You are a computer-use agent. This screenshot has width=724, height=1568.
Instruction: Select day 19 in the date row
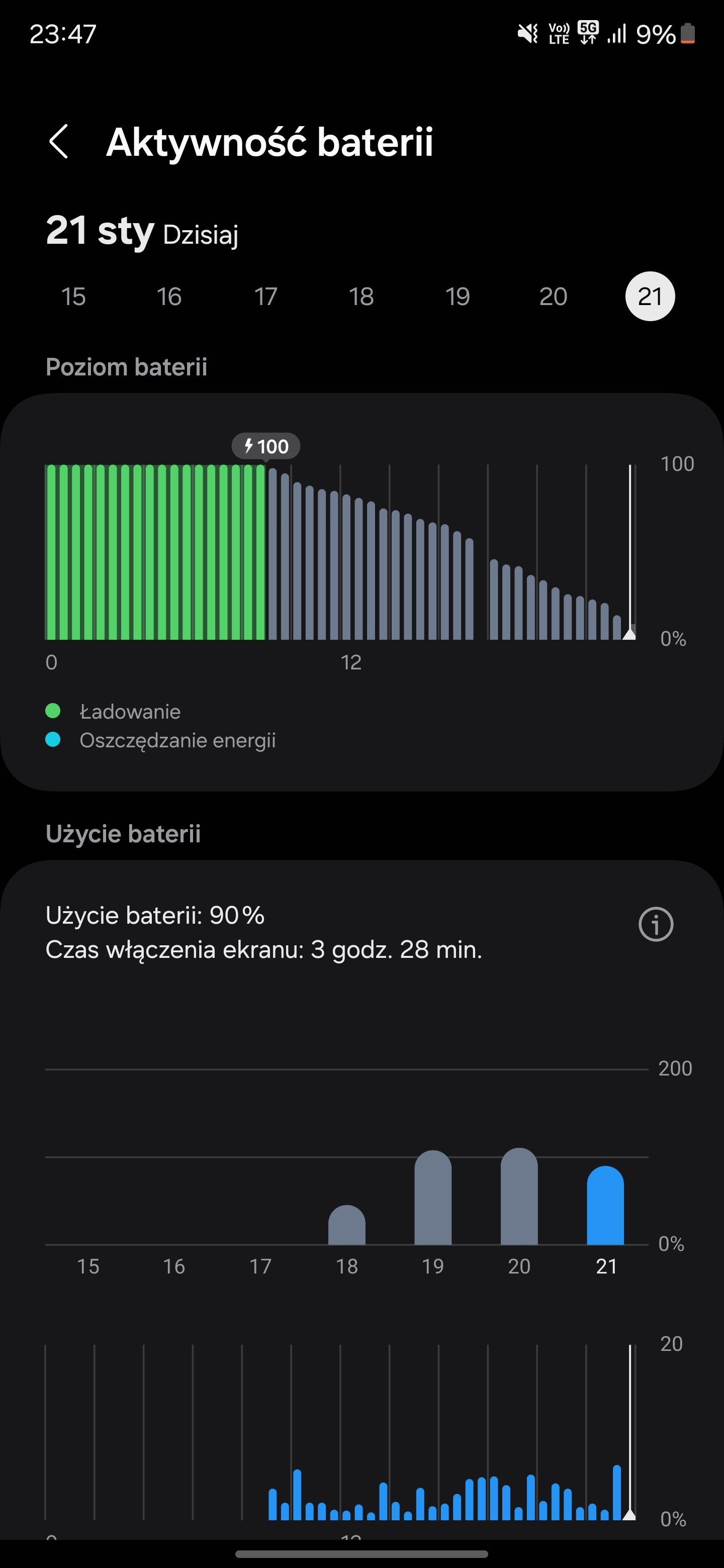[458, 297]
